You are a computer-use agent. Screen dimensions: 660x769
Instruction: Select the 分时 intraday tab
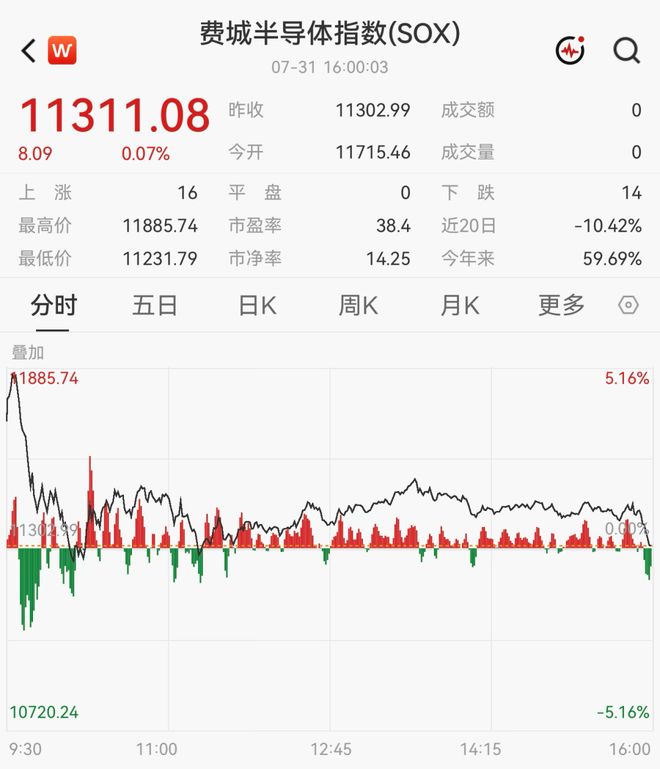click(53, 306)
